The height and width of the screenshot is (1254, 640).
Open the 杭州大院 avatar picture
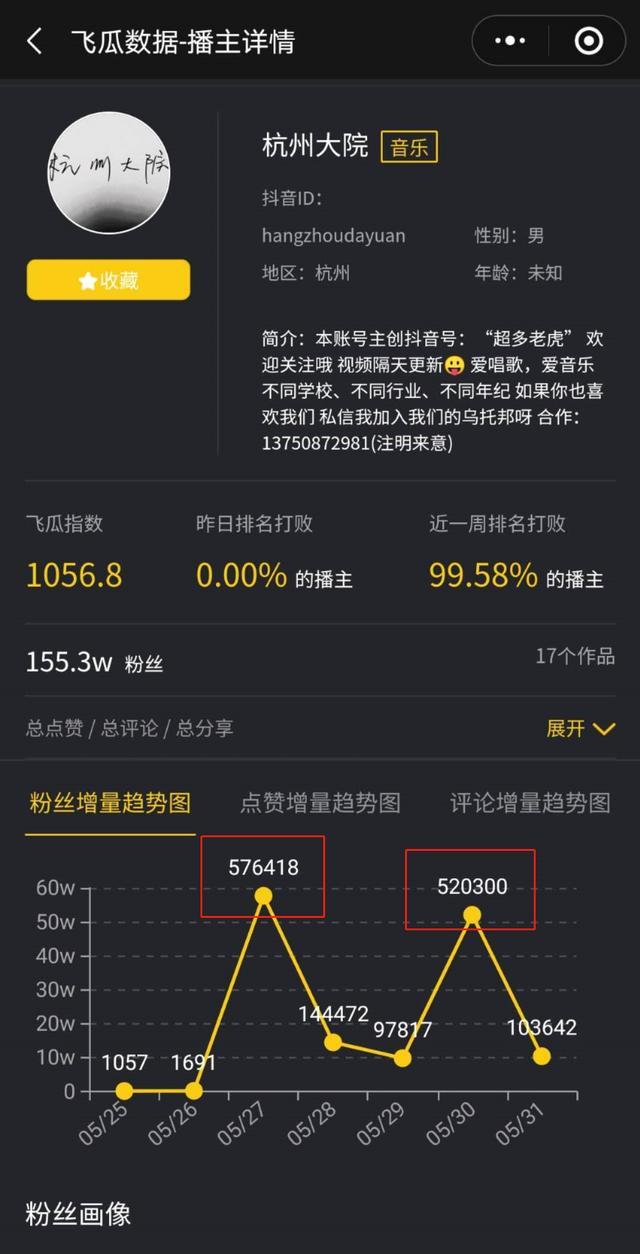(109, 173)
